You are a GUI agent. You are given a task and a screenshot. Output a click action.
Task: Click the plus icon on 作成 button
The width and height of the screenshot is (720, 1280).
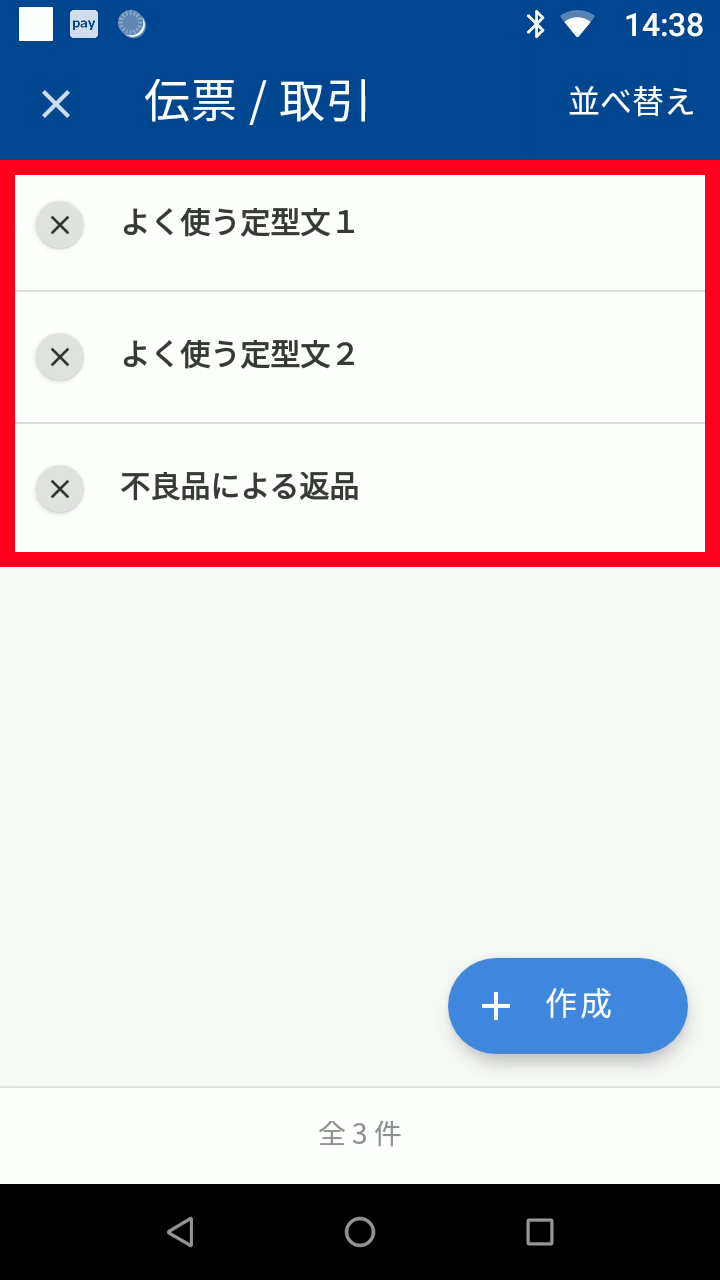[x=497, y=1006]
